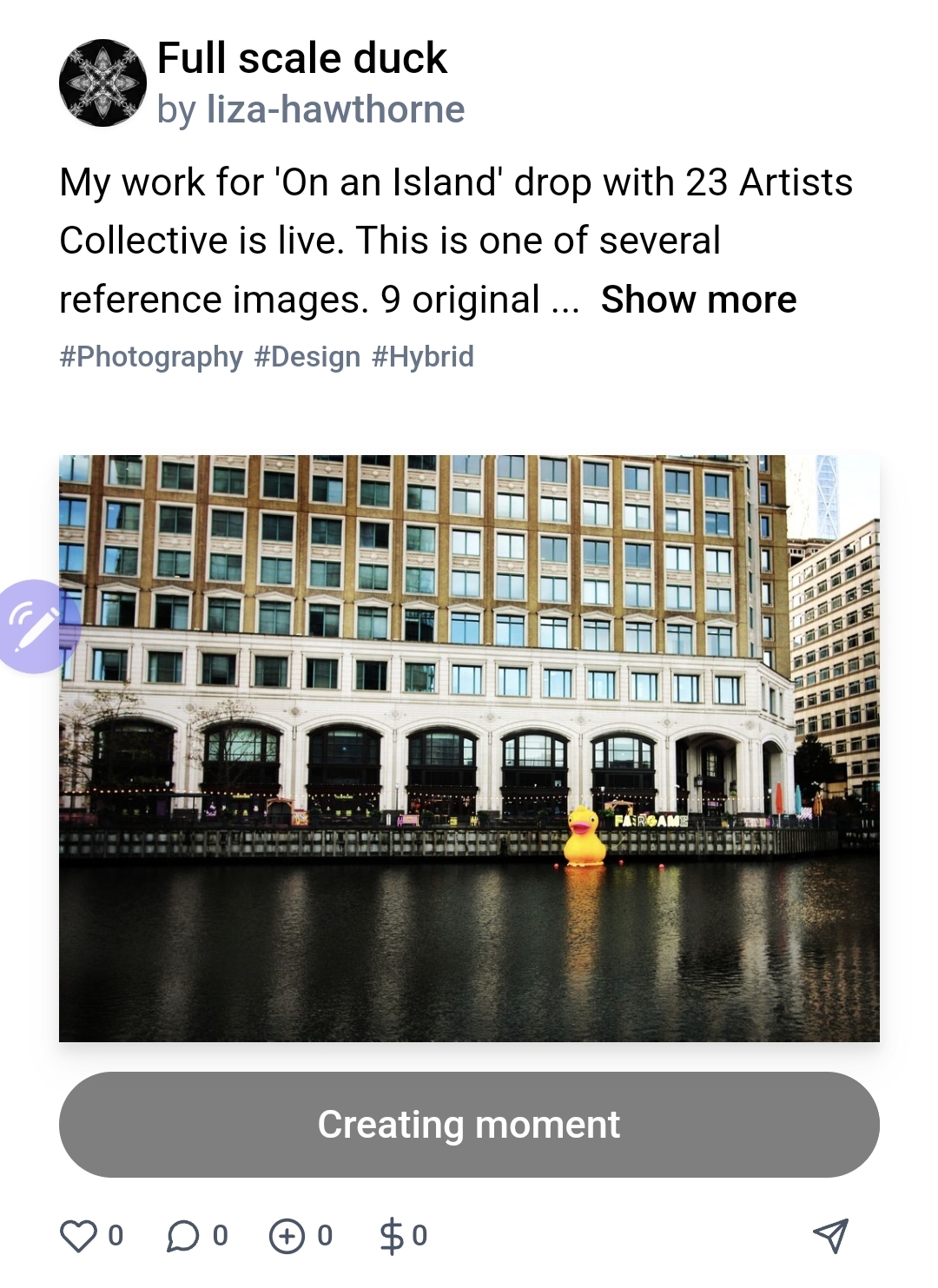Screen dimensions: 938x1288
Task: Open the #Hybrid hashtag
Action: point(423,357)
